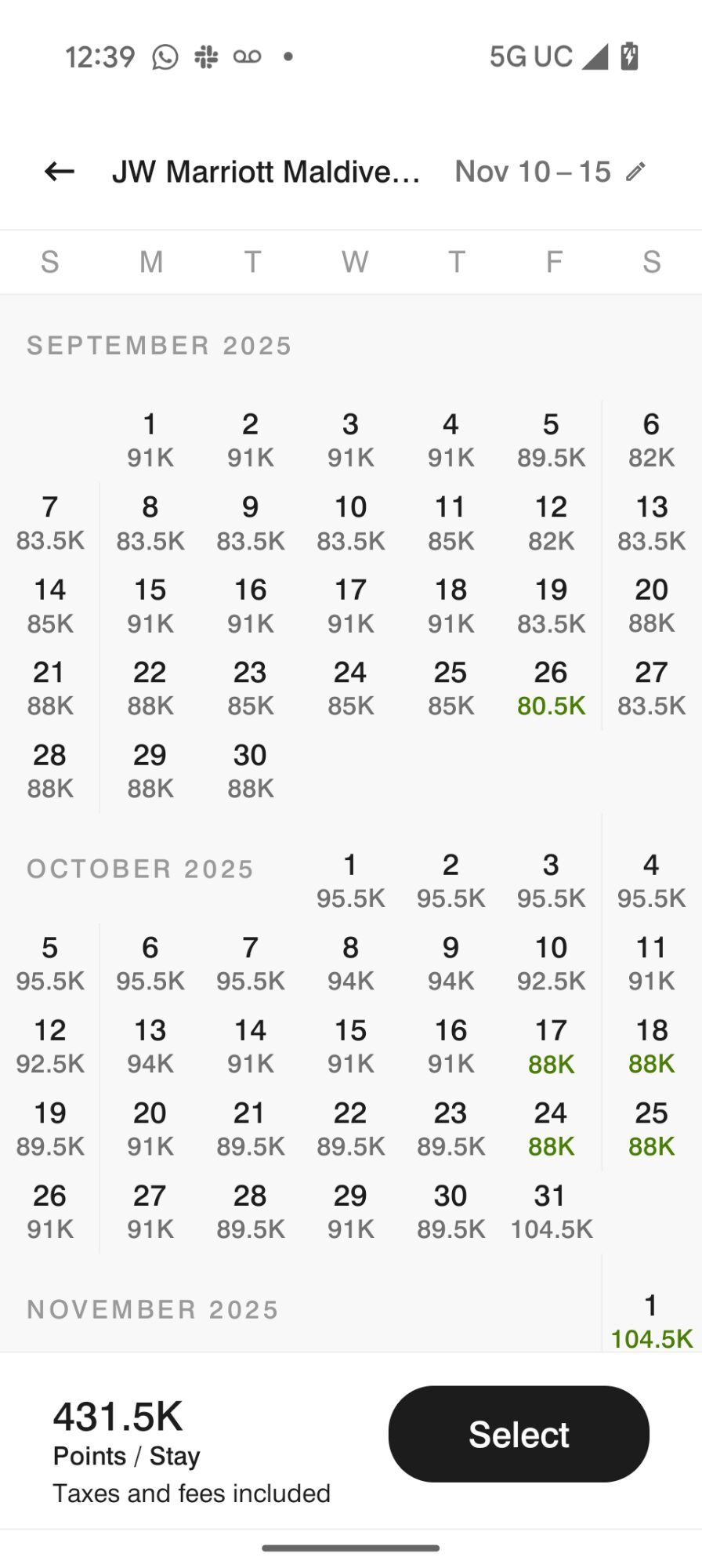This screenshot has width=702, height=1568.
Task: Select September 30 at 88K
Action: [250, 771]
